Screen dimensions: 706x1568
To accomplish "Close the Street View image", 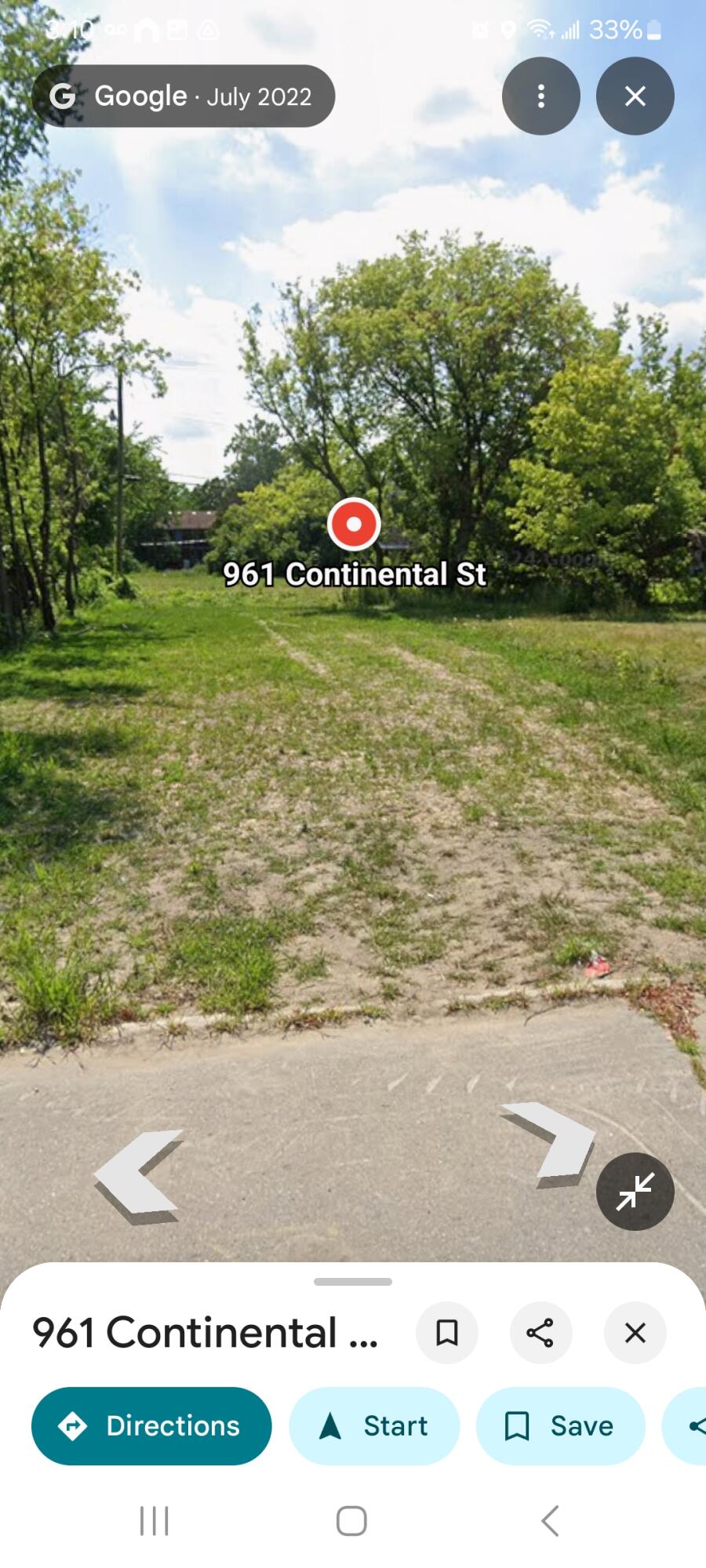I will click(x=635, y=96).
